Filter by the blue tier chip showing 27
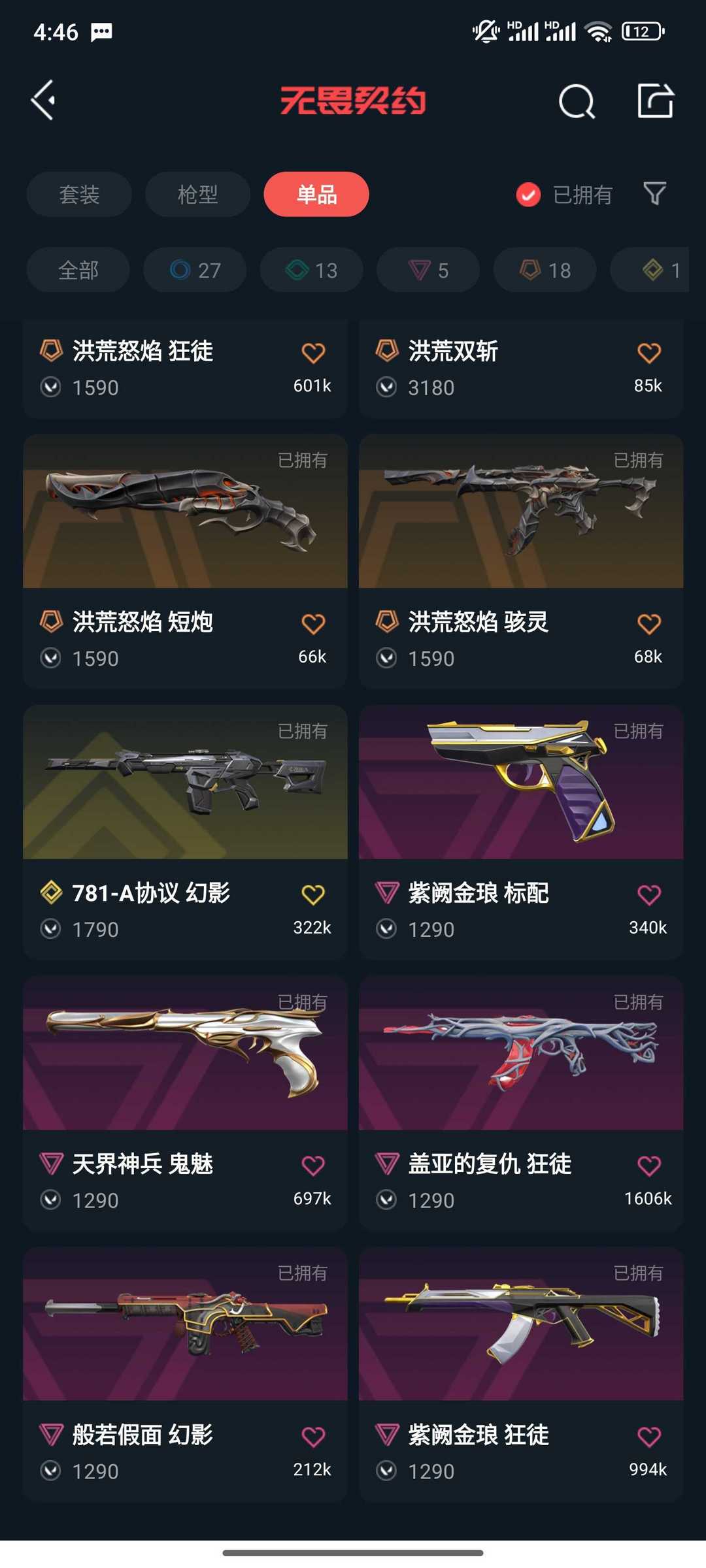Viewport: 706px width, 1568px height. pos(195,270)
